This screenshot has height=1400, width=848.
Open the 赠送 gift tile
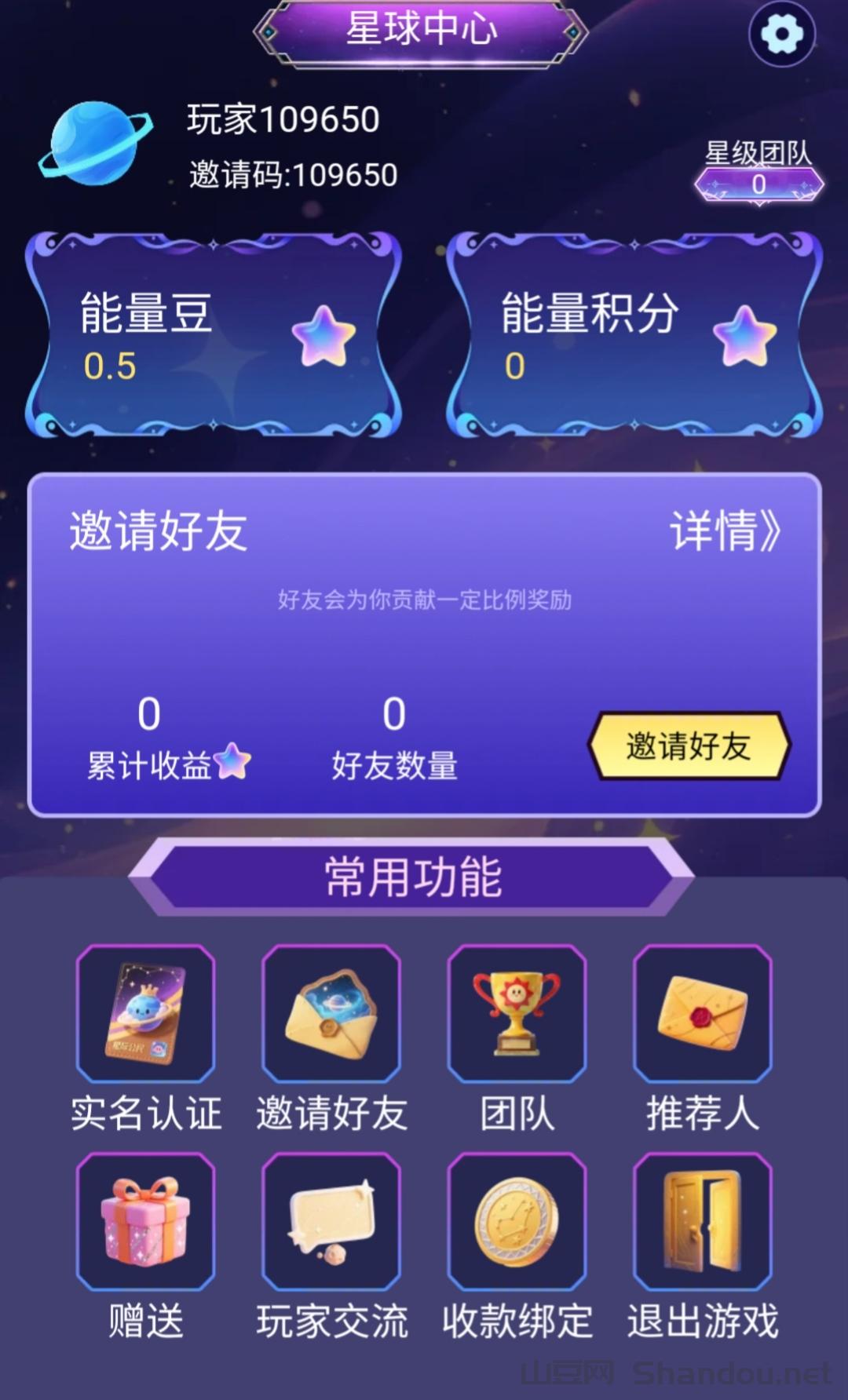tap(145, 1222)
